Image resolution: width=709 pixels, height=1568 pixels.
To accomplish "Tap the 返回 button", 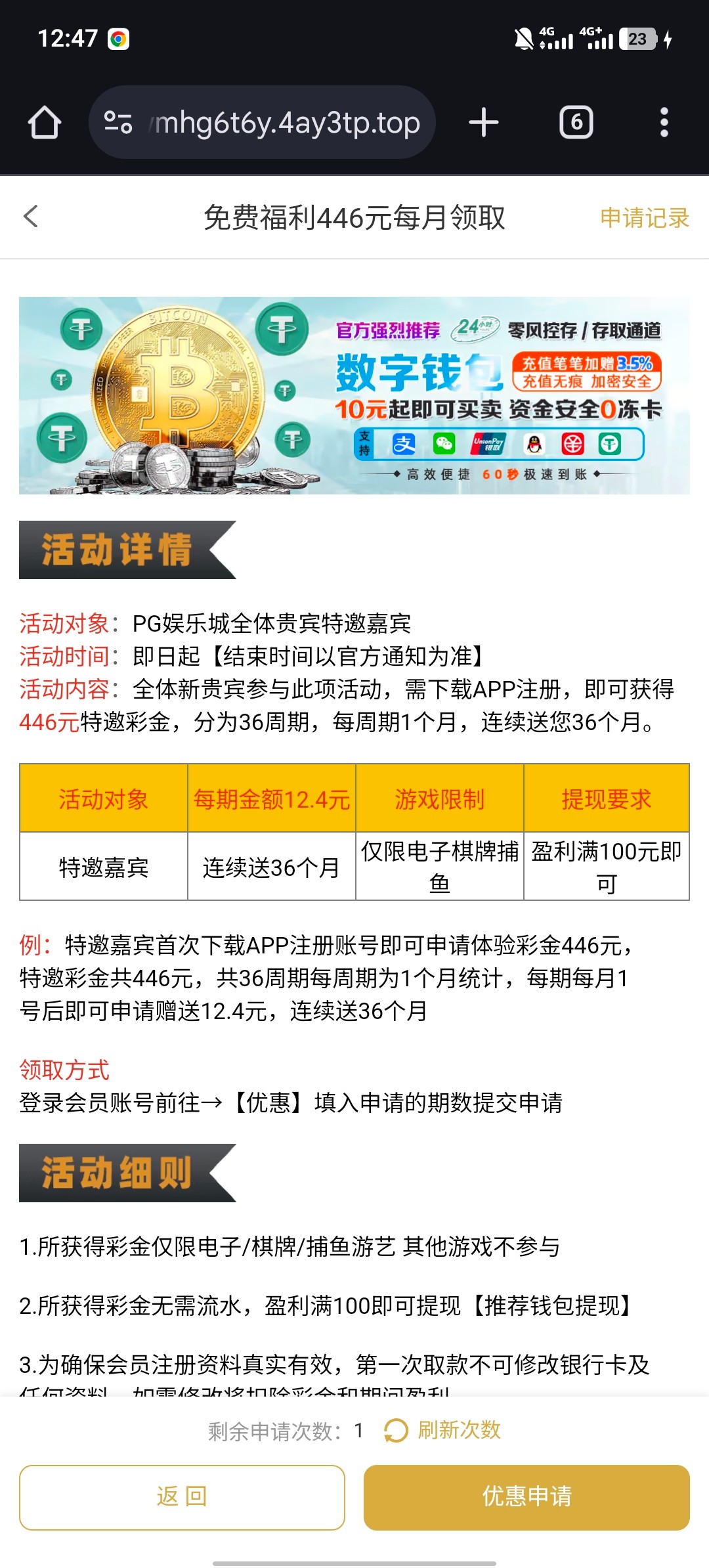I will (x=182, y=1497).
